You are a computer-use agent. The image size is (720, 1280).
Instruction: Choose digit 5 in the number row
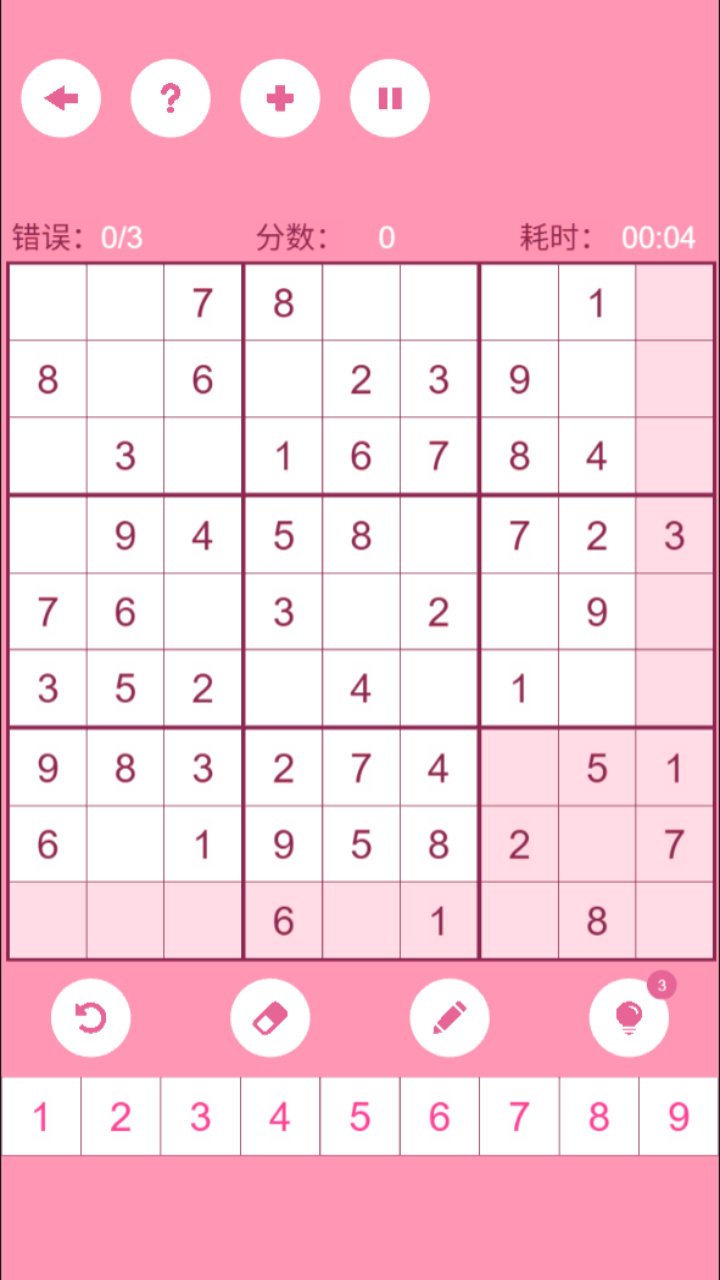pyautogui.click(x=360, y=1116)
